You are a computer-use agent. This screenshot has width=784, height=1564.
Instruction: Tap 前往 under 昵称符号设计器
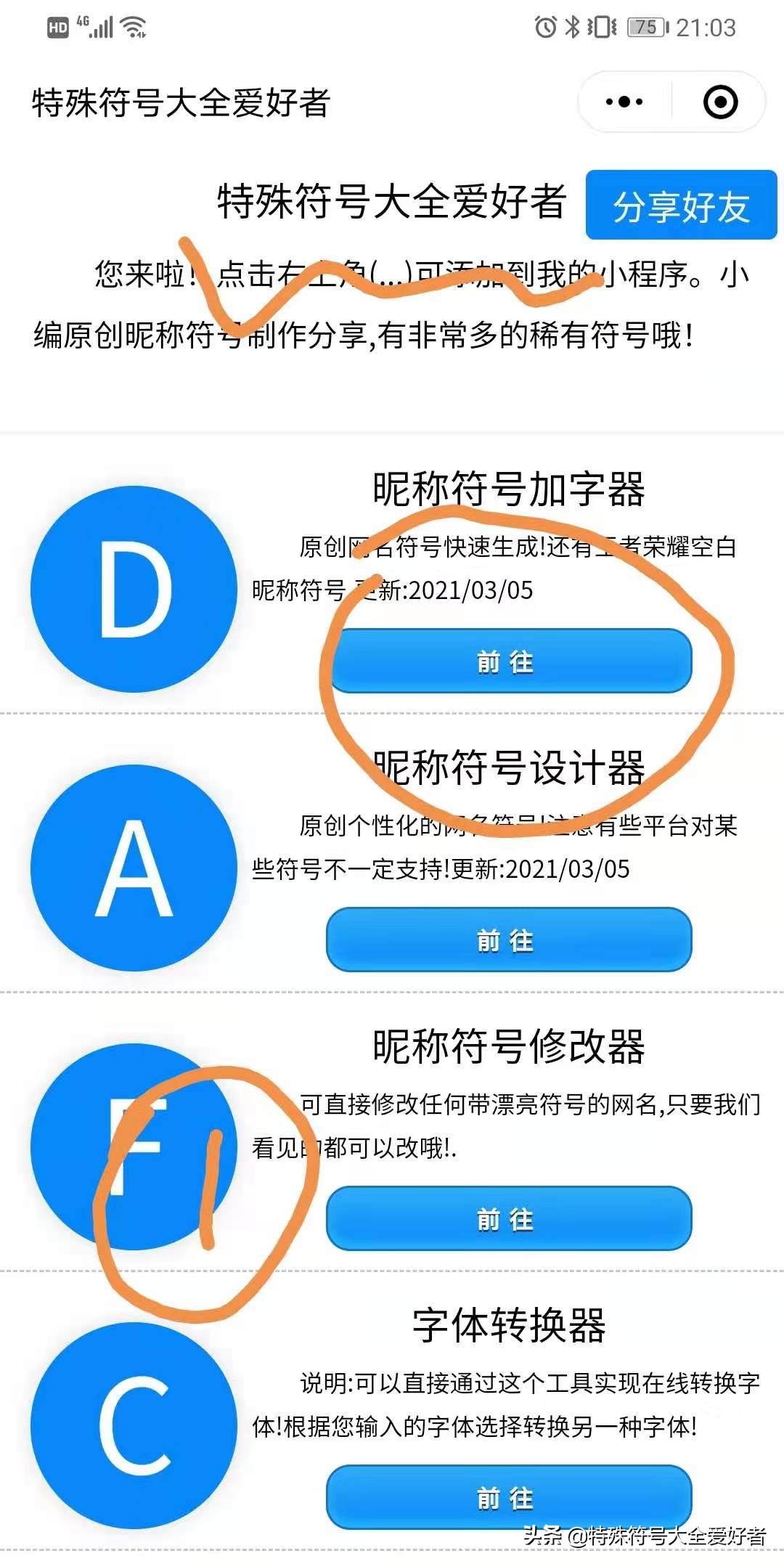point(509,940)
